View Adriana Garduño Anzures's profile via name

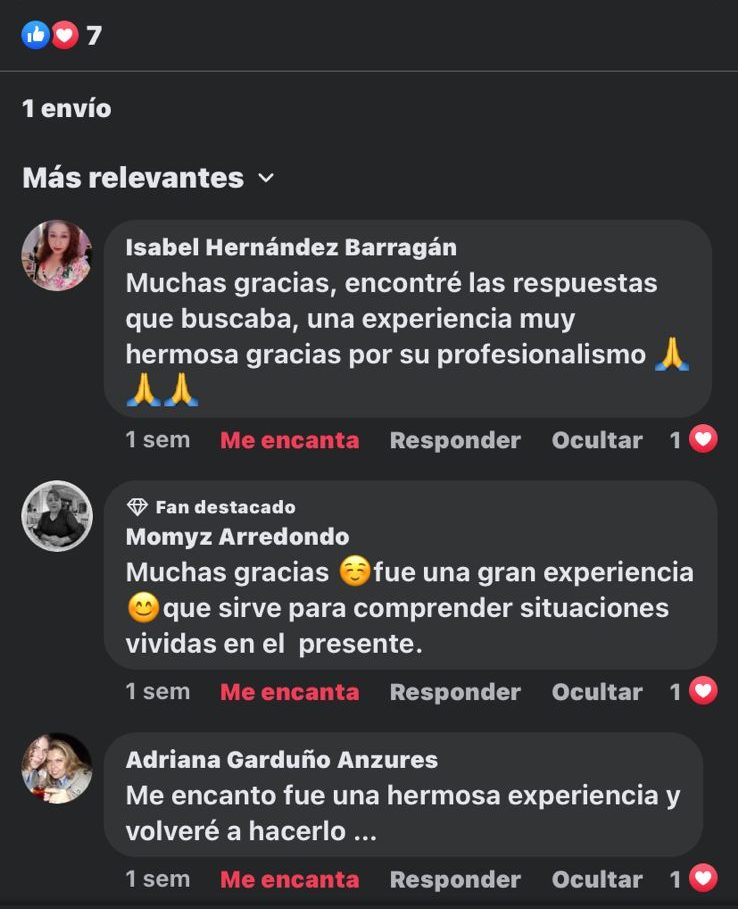(x=282, y=760)
